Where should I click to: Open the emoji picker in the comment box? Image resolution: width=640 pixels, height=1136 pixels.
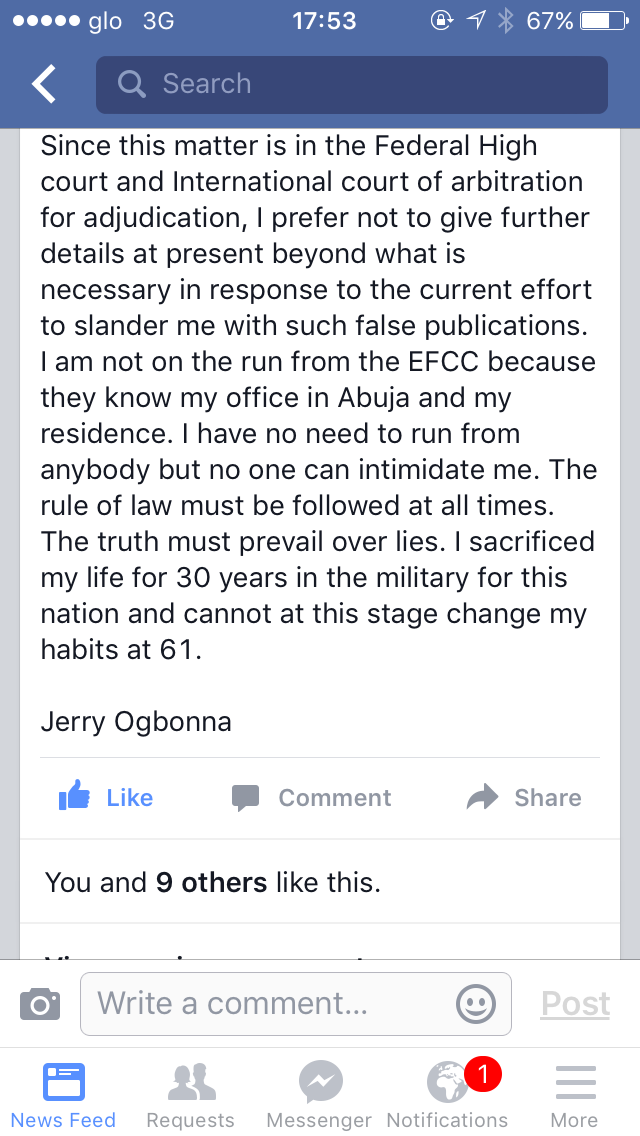(475, 1003)
